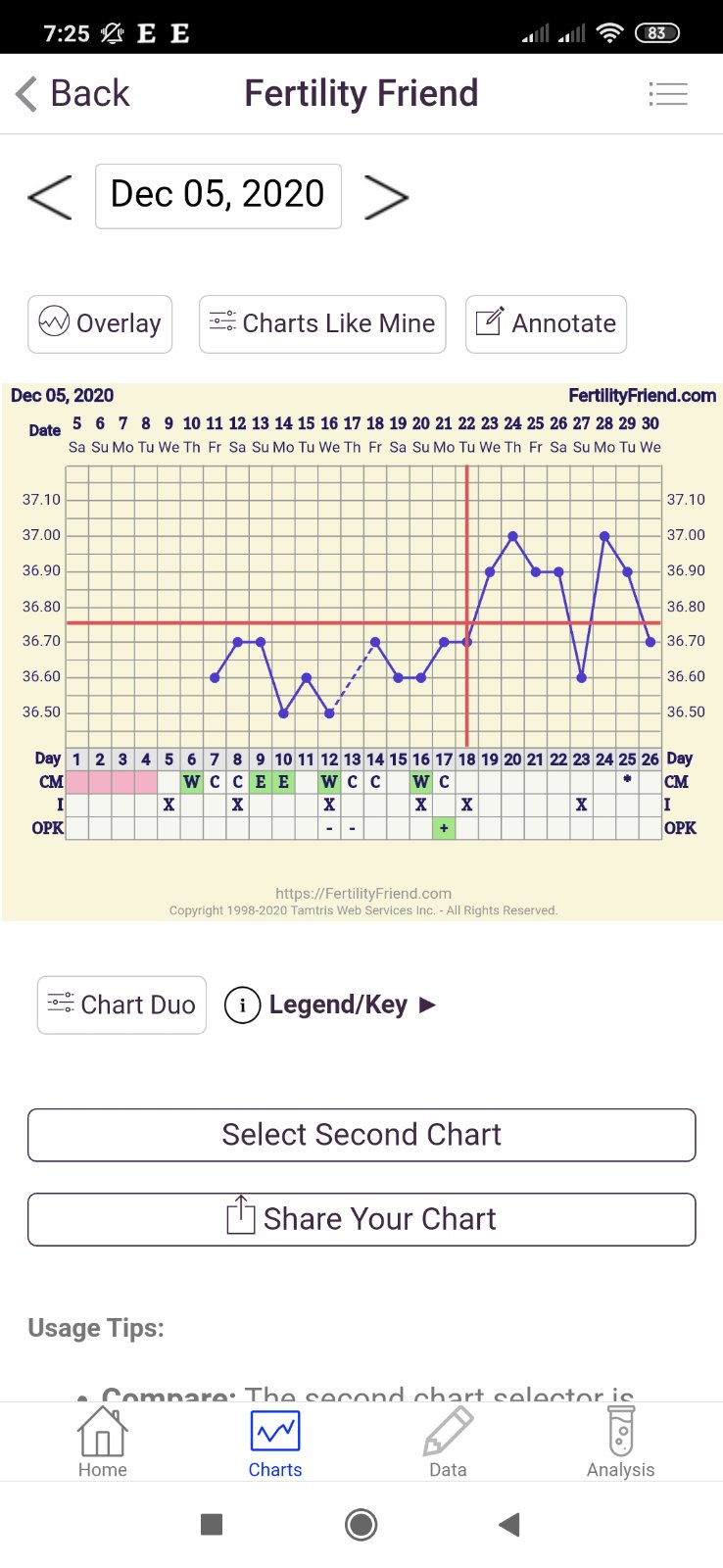
Task: Switch to the Charts tab
Action: [275, 1443]
